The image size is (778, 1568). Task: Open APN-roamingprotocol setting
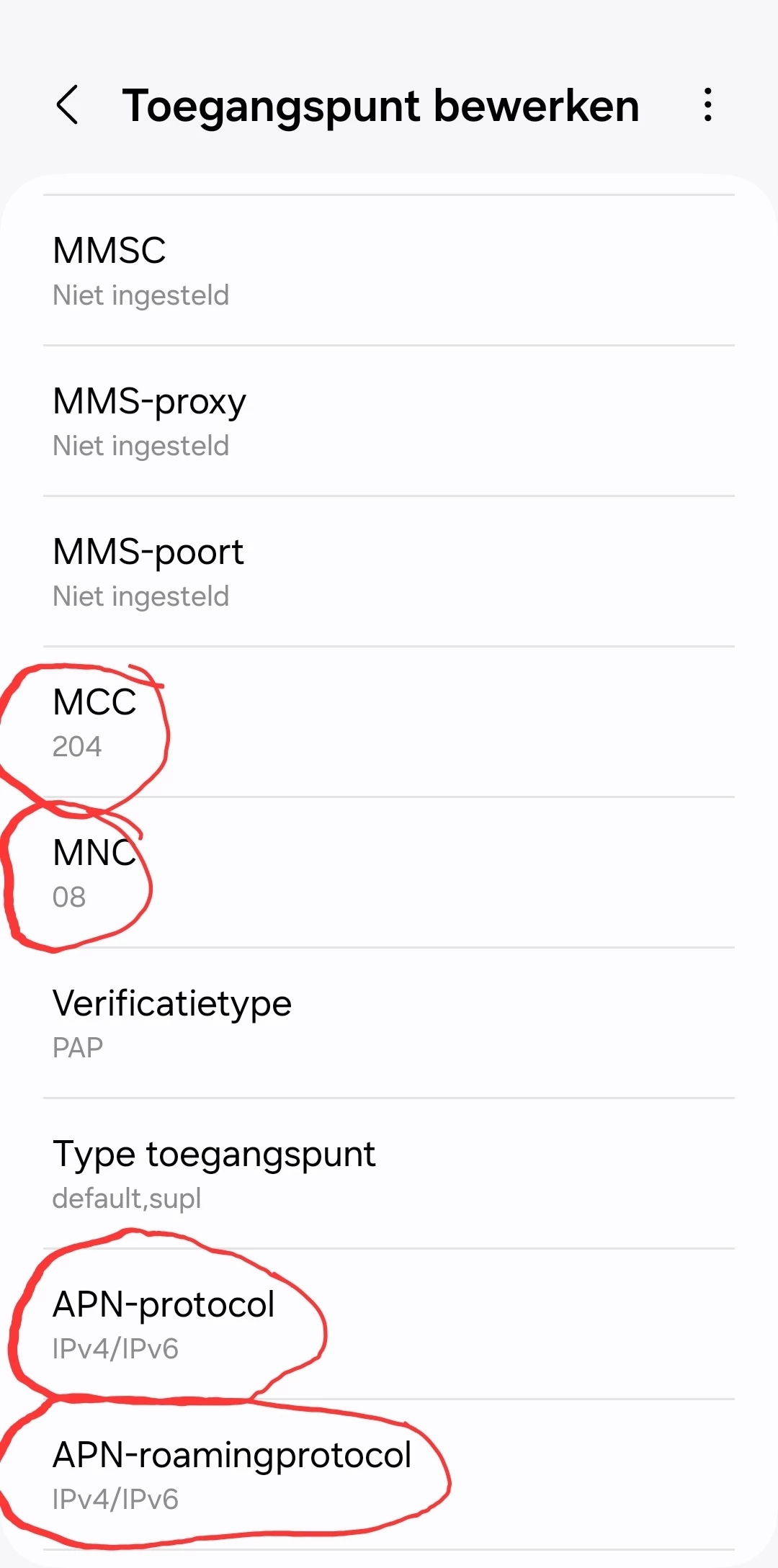[389, 1475]
